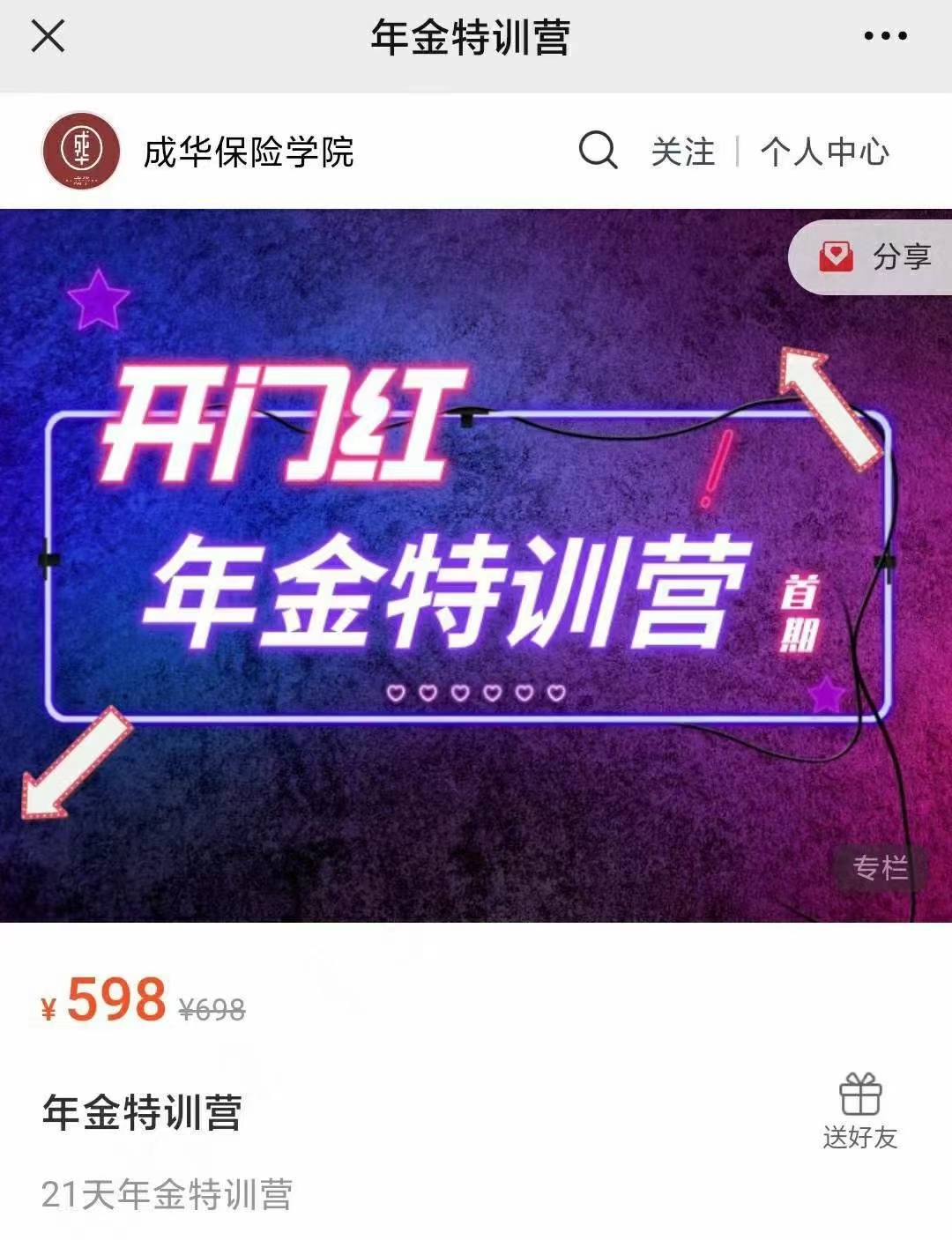Viewport: 952px width, 1240px height.
Task: Close the 年金特训营 page
Action: 48,37
